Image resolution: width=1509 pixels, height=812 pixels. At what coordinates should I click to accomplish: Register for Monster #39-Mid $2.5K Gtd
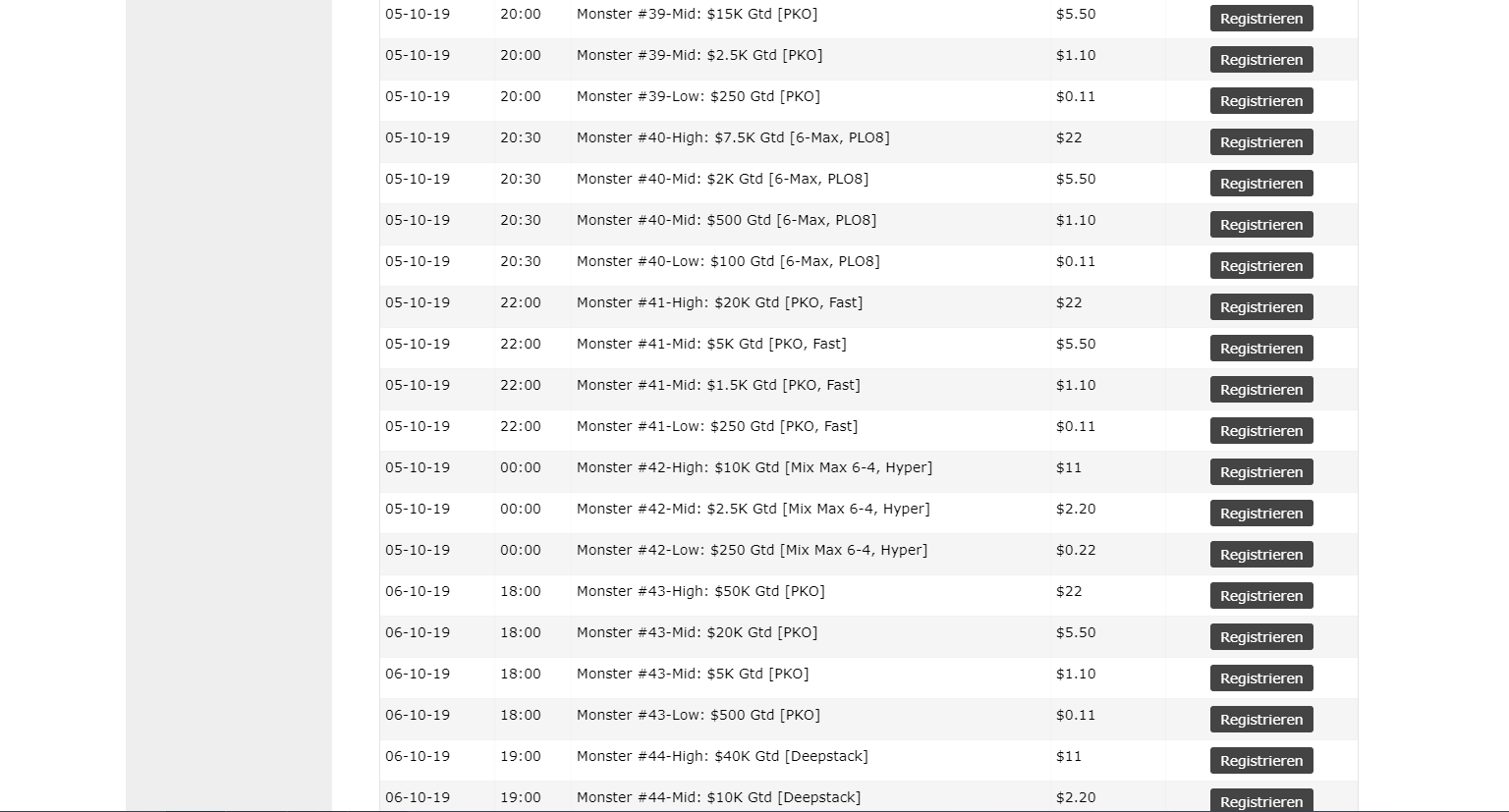pyautogui.click(x=1261, y=60)
